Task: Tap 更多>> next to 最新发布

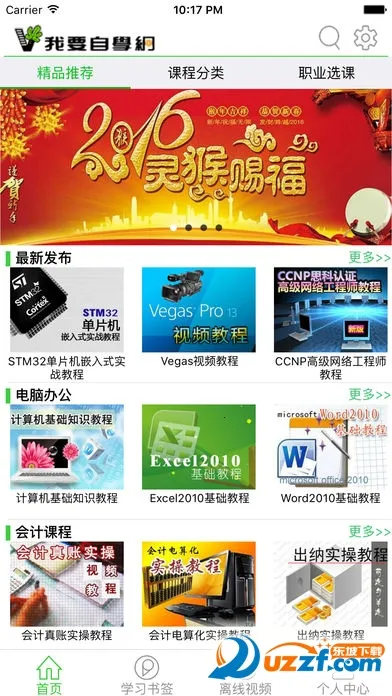Action: pyautogui.click(x=369, y=257)
